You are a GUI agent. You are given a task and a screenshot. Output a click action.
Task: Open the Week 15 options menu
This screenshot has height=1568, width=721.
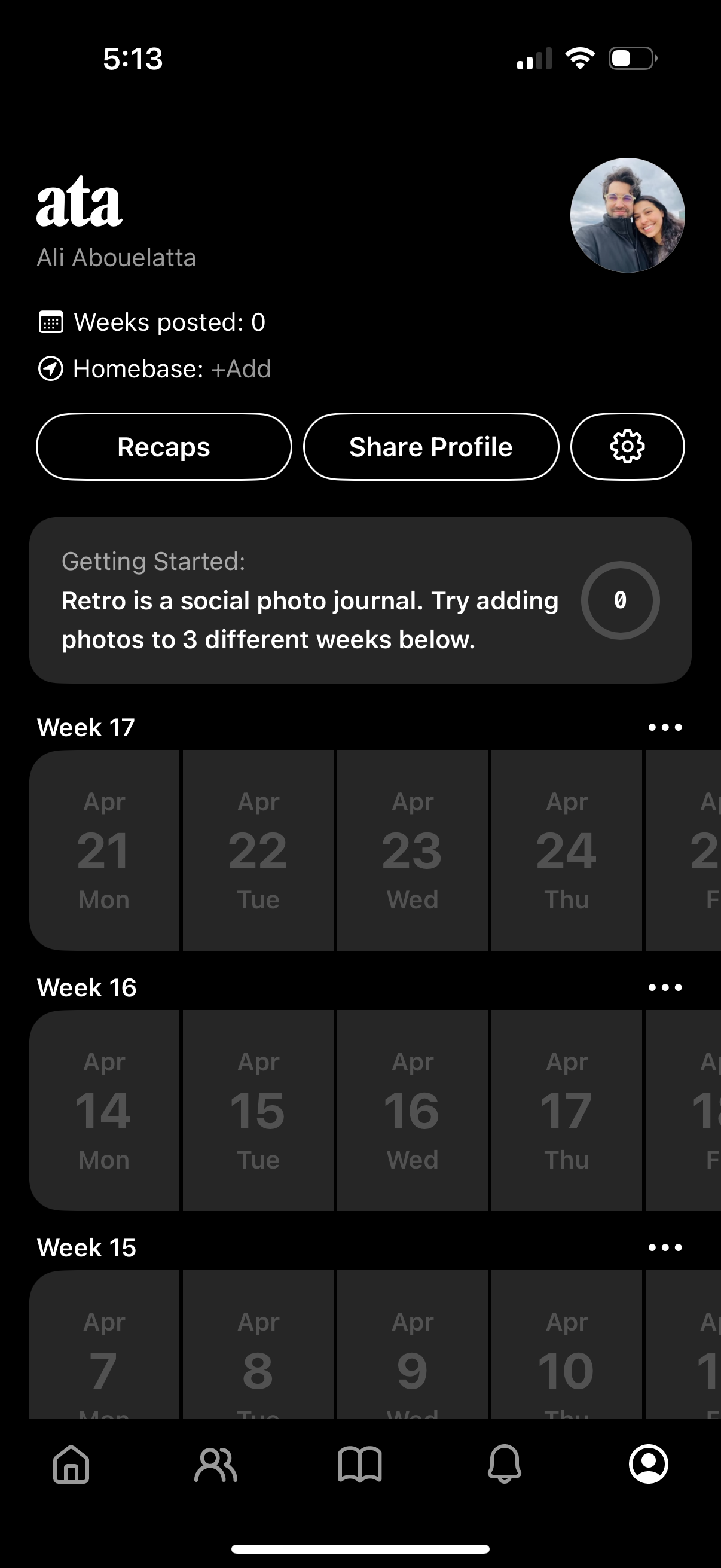(664, 1247)
